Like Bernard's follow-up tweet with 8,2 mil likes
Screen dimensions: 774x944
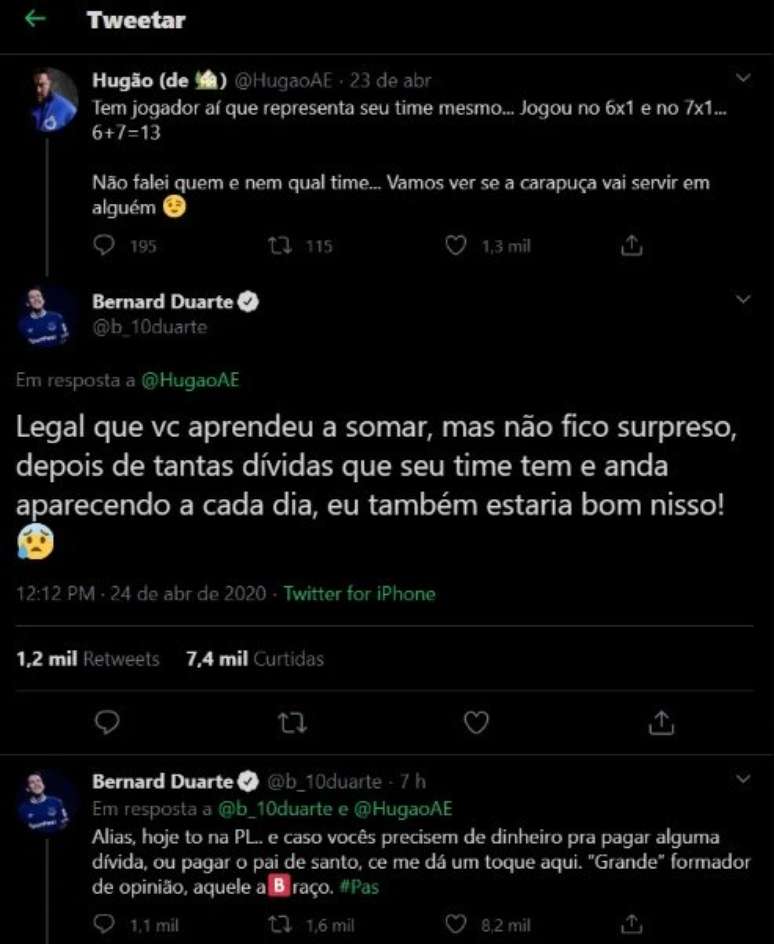coord(456,924)
